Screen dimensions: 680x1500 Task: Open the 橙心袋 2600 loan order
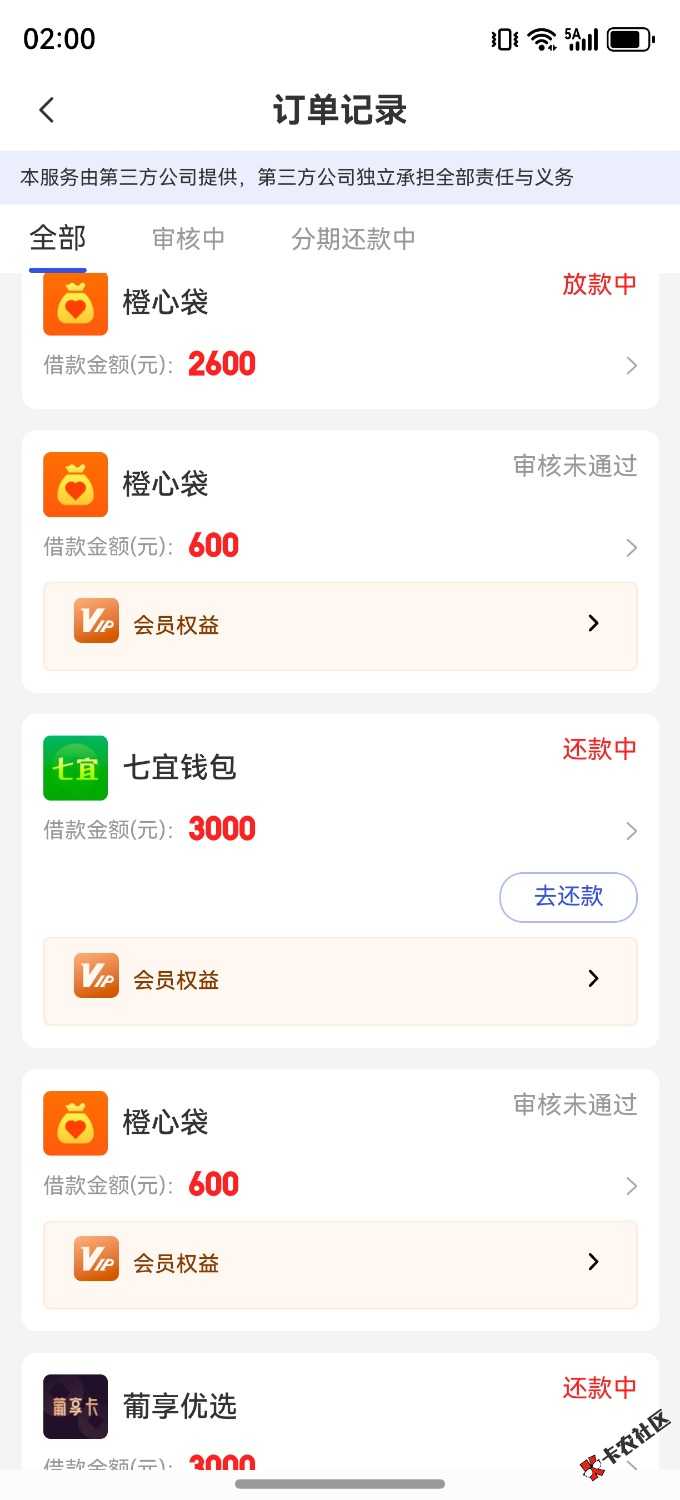click(340, 340)
